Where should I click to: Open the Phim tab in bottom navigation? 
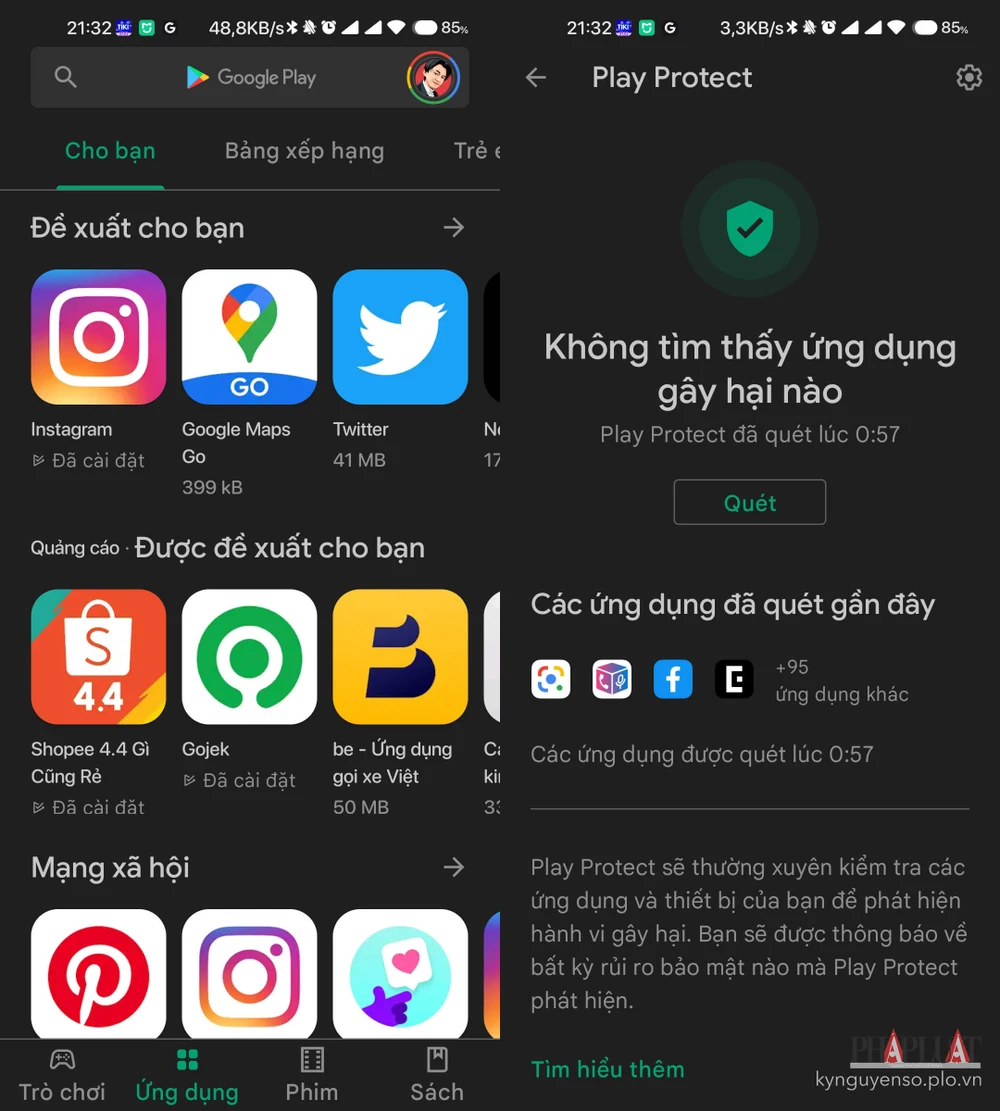tap(311, 1075)
